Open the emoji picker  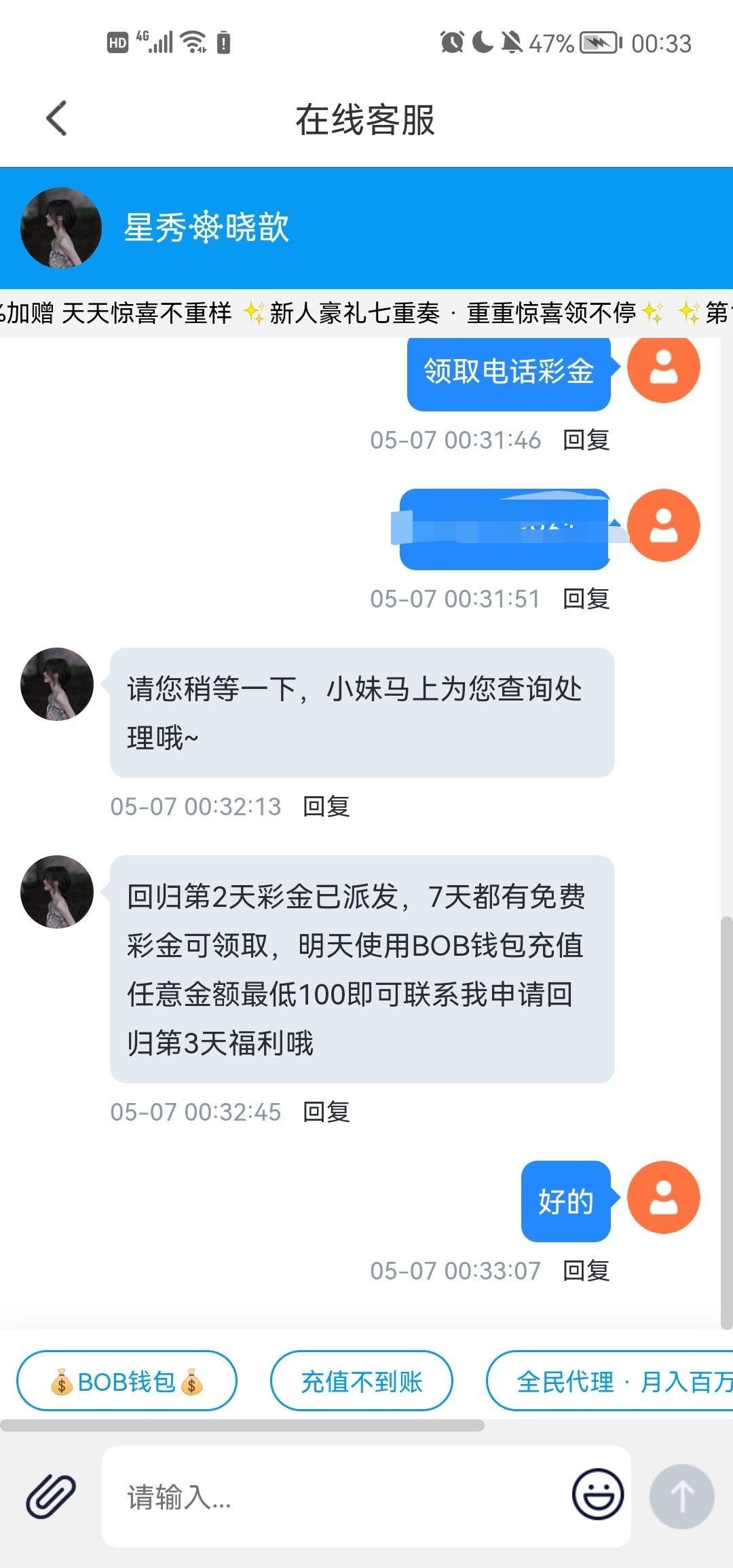[597, 1495]
